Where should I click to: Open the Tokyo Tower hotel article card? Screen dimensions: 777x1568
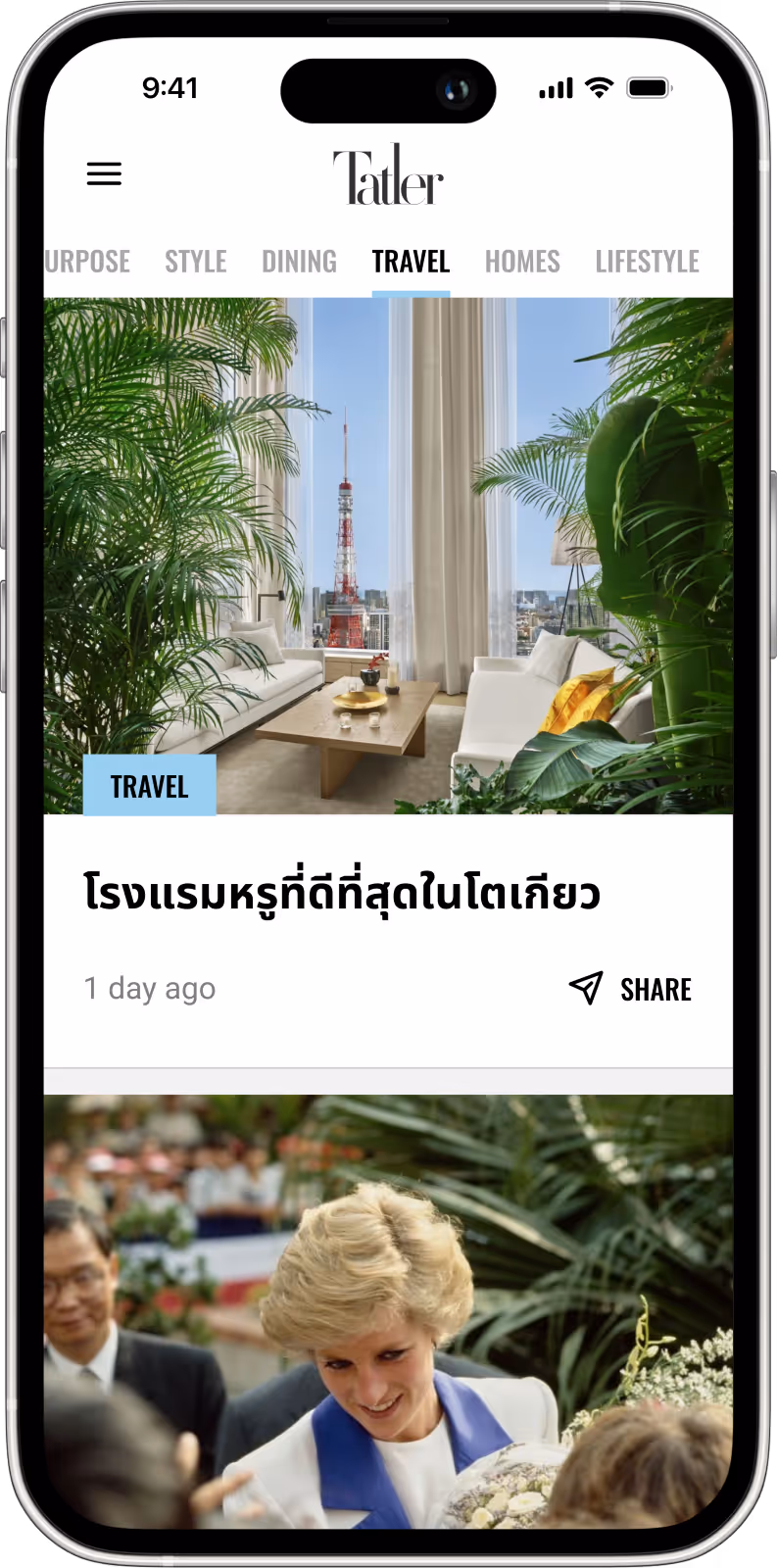388,682
